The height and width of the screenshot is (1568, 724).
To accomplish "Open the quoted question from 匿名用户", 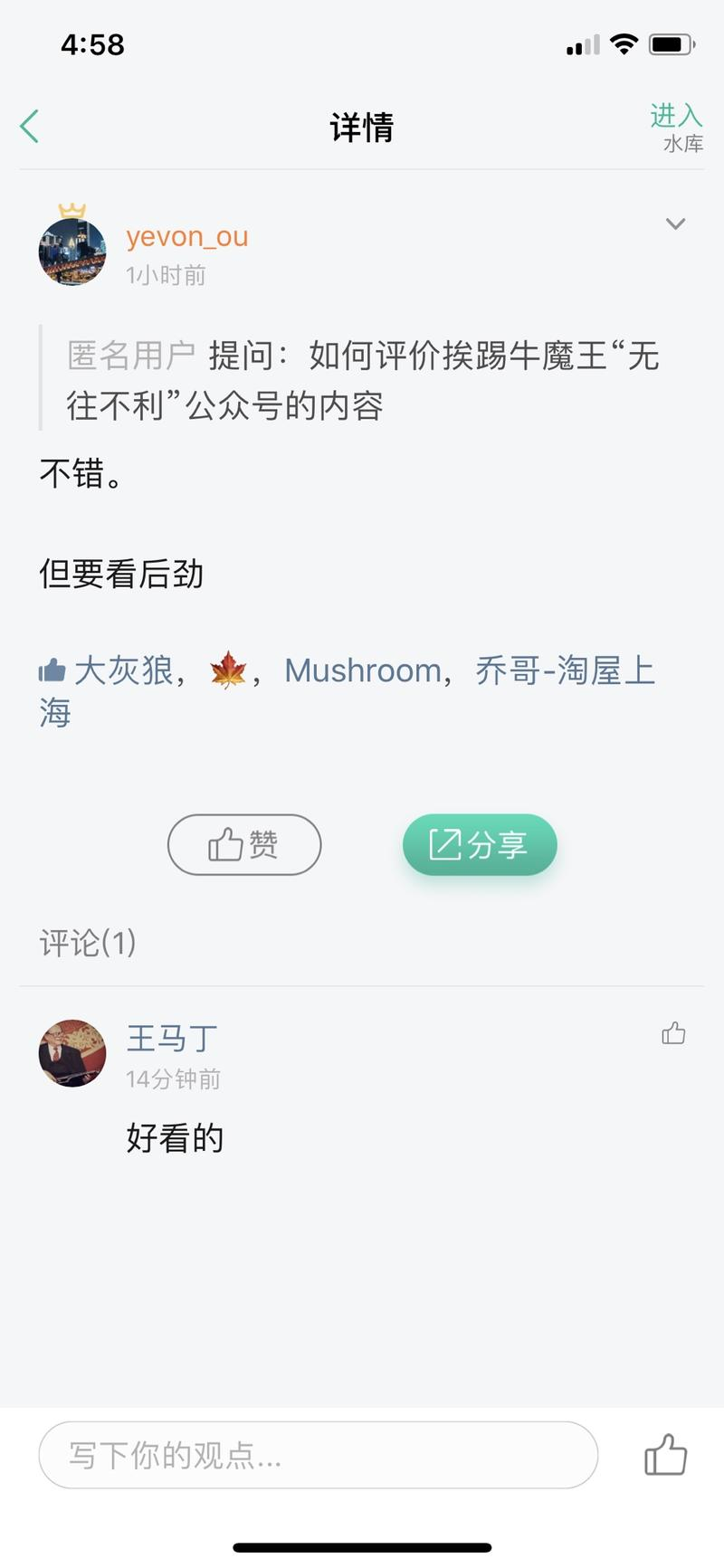I will (x=362, y=380).
